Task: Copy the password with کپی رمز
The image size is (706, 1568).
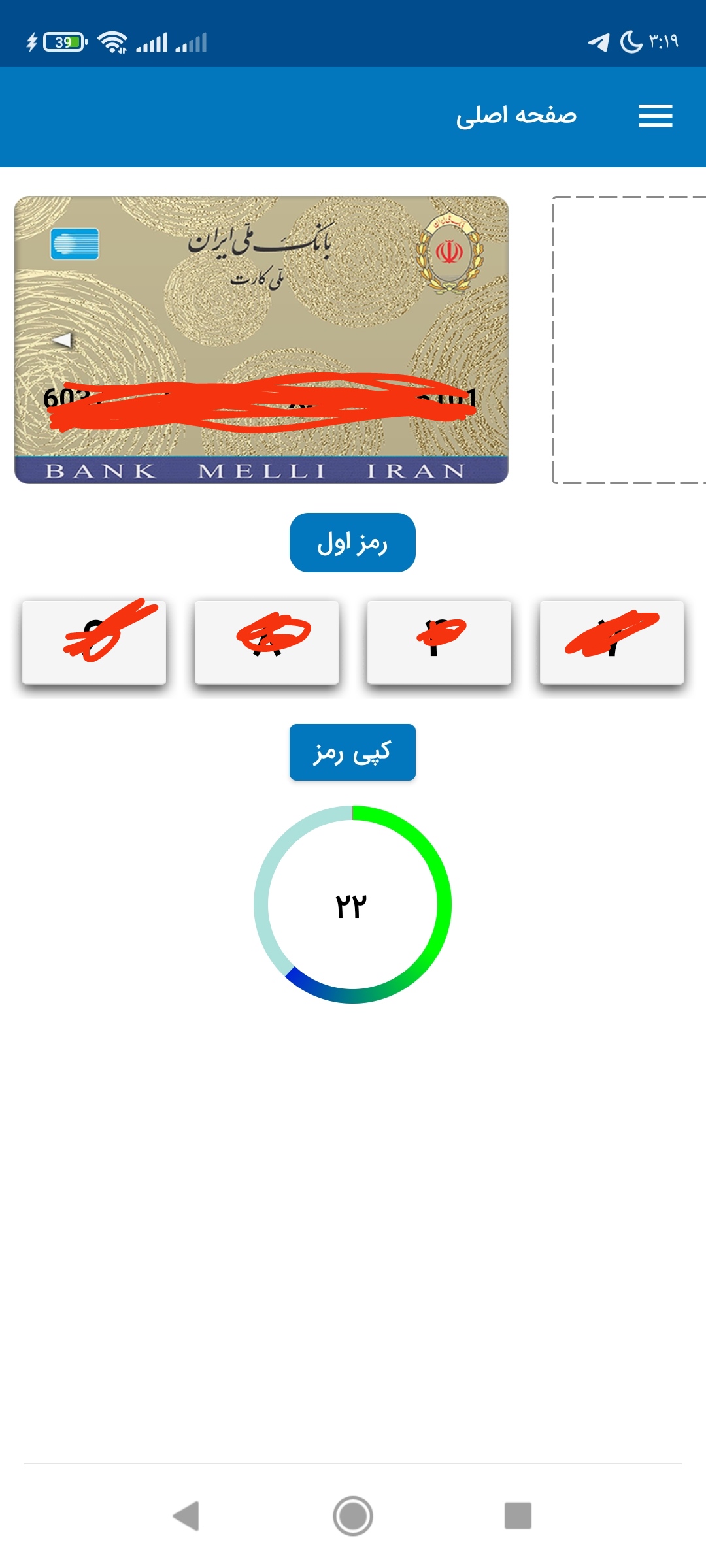Action: click(x=352, y=752)
